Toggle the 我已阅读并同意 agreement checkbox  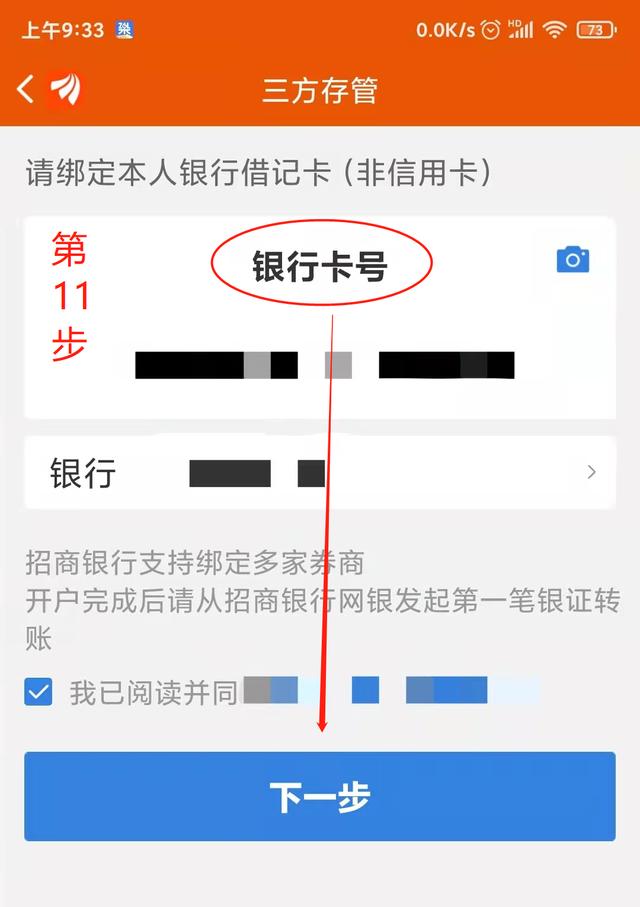pyautogui.click(x=39, y=692)
